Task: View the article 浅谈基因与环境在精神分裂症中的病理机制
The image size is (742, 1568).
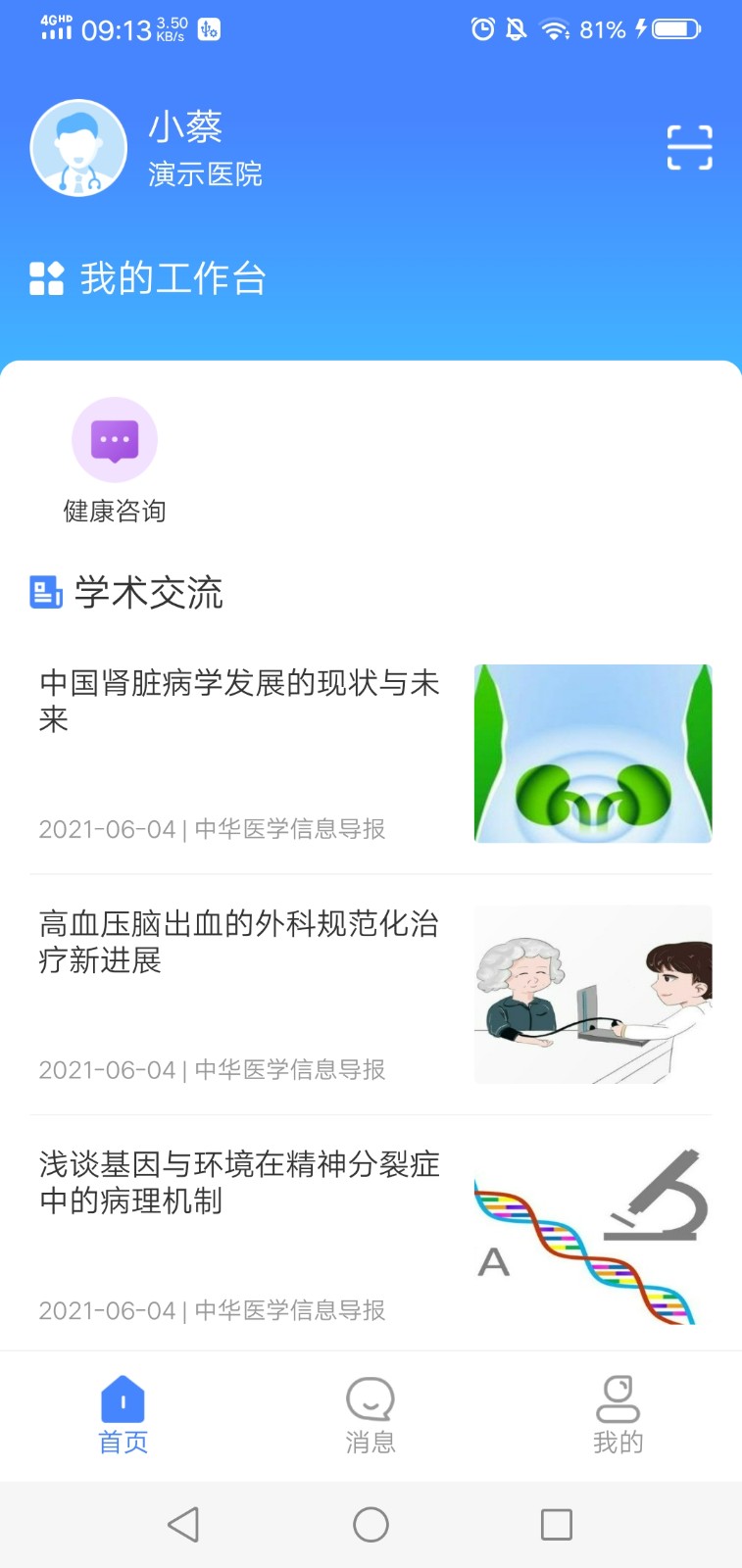Action: 239,1182
